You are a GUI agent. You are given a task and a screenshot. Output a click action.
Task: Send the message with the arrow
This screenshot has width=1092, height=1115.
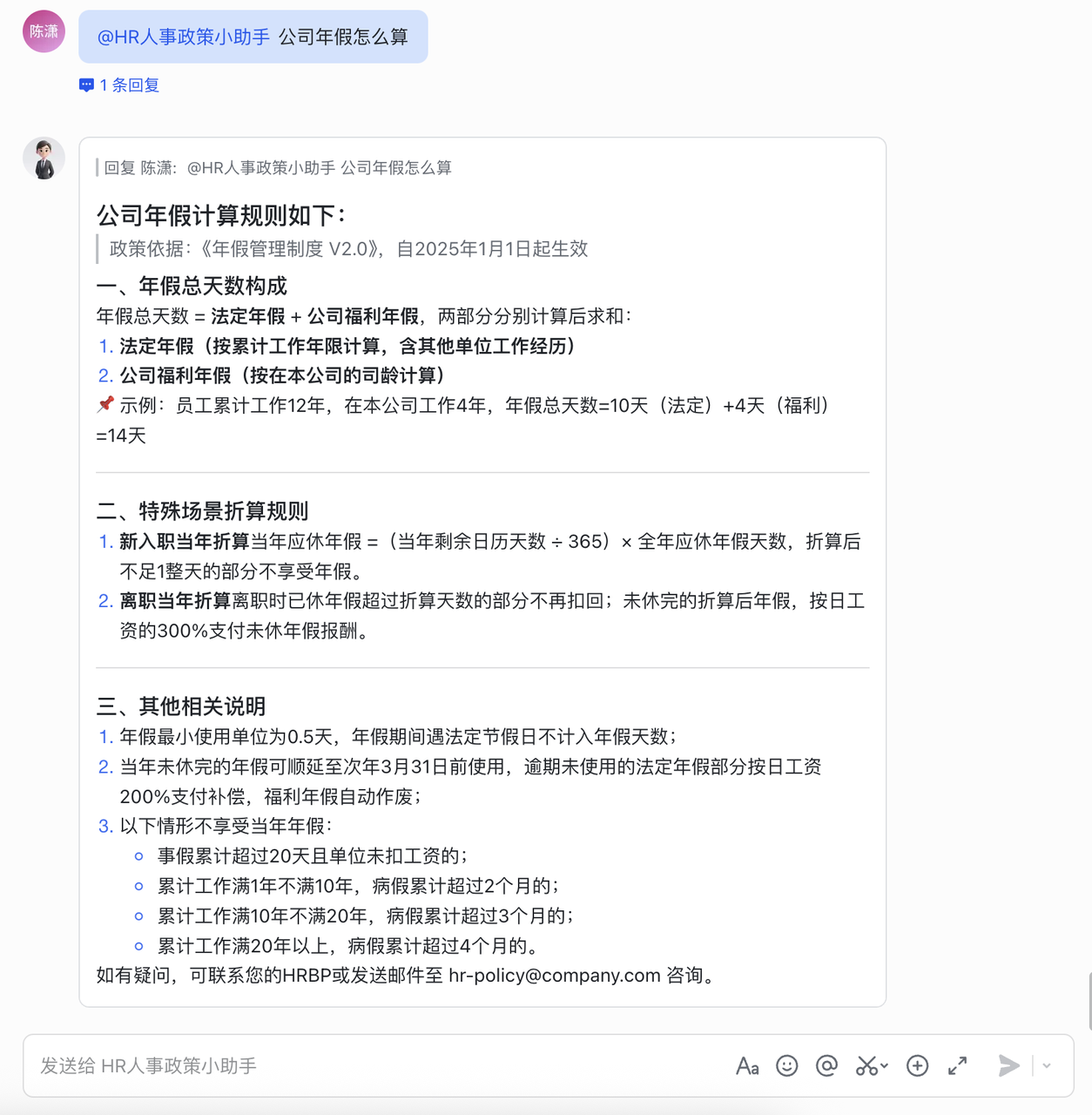tap(1008, 1065)
